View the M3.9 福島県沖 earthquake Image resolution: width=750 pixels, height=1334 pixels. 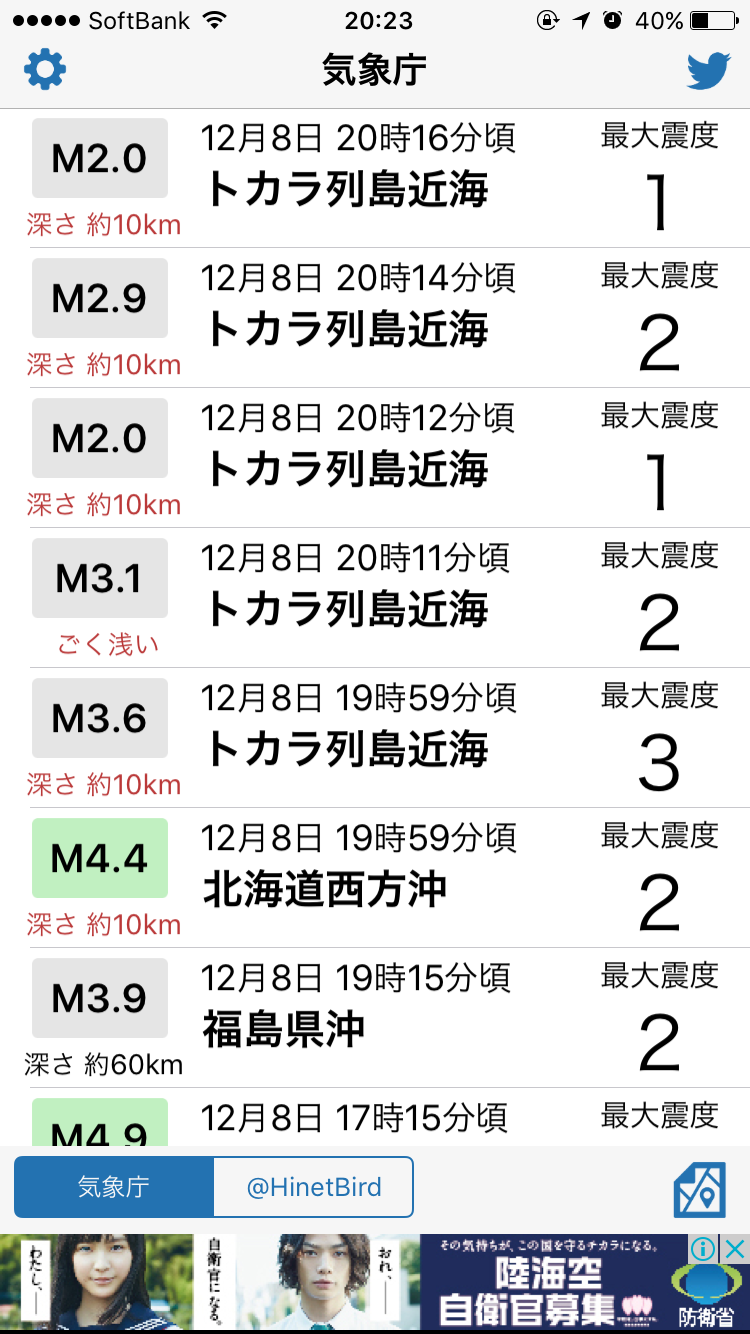point(375,1018)
